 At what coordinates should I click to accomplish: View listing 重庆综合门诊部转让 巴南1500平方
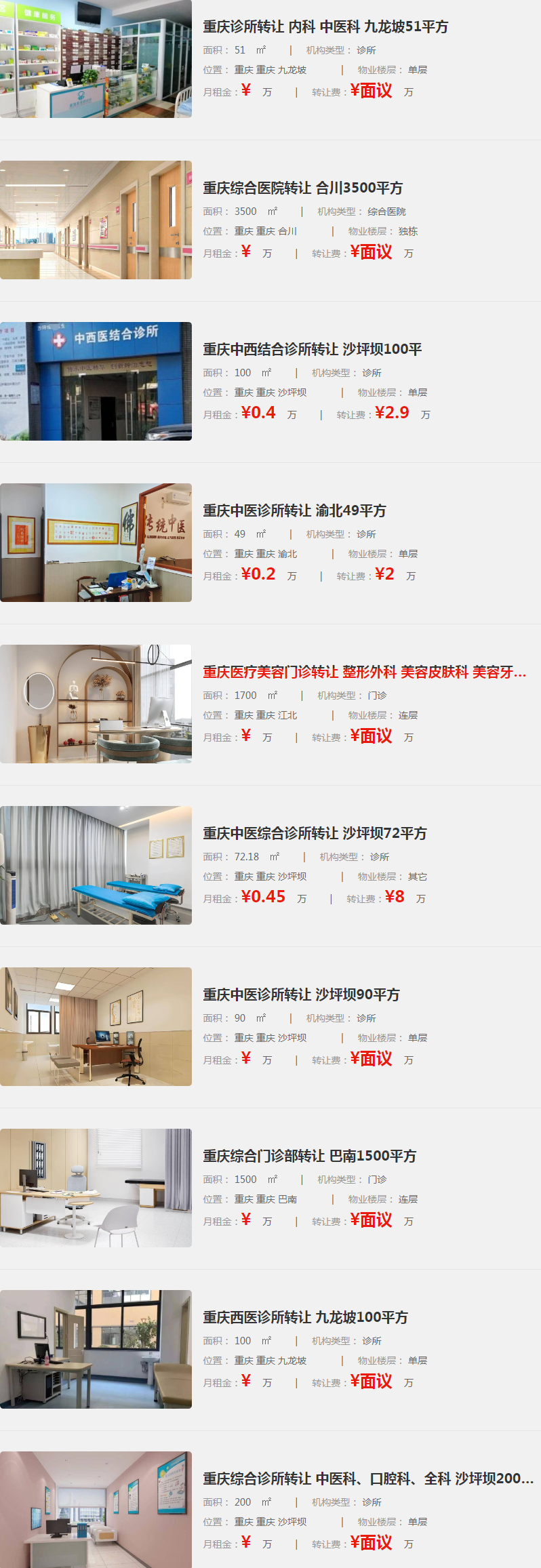[309, 1157]
